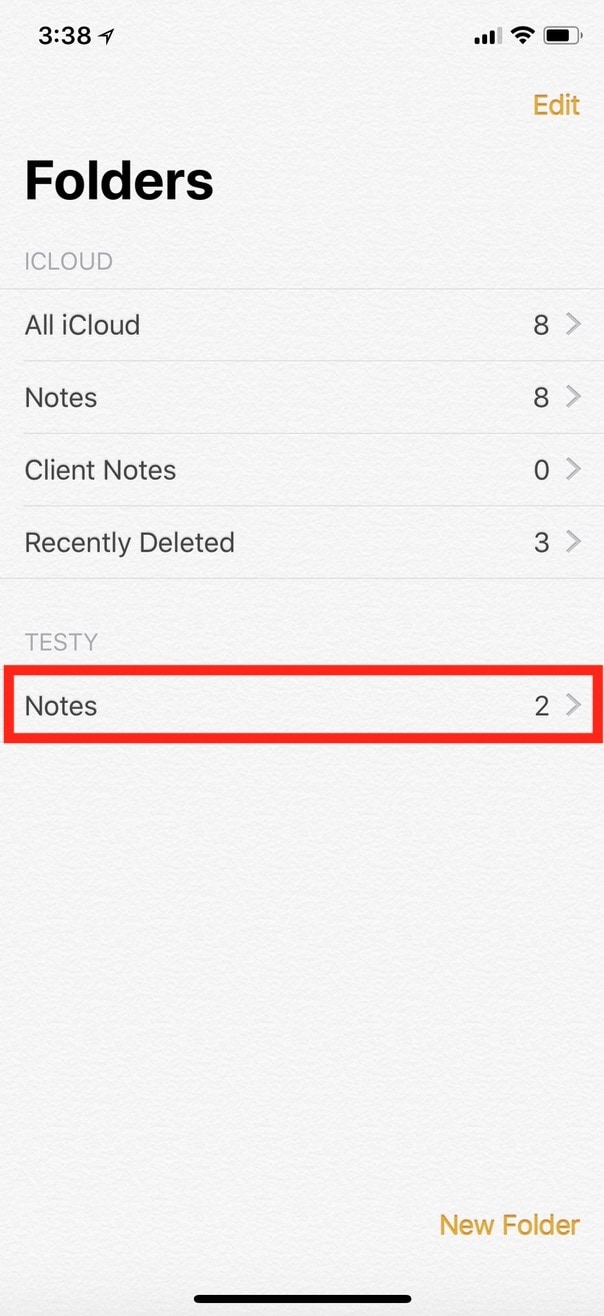Open the iCloud Notes folder
The image size is (604, 1316).
point(302,398)
